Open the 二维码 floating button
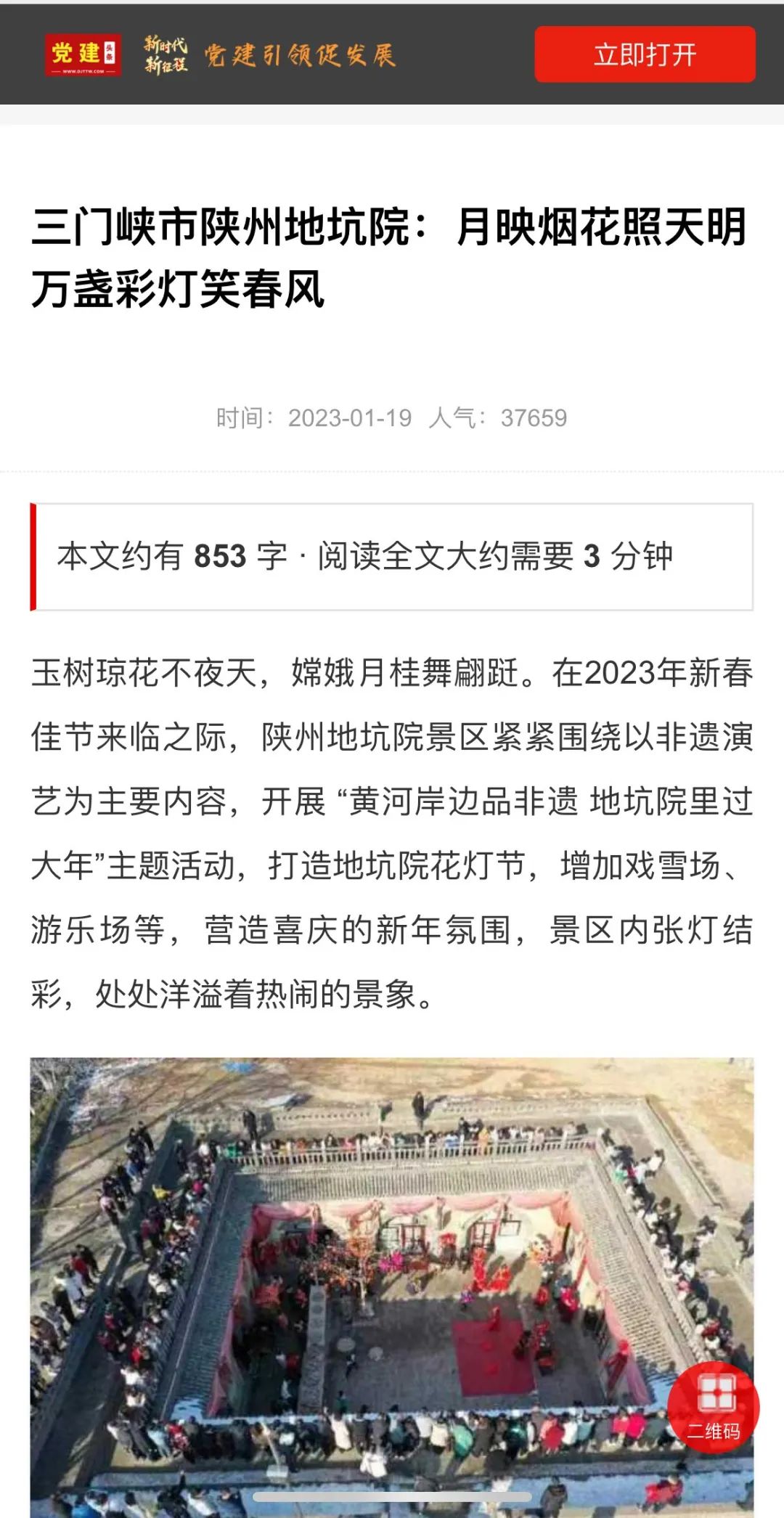Viewport: 784px width, 1518px height. 714,1407
